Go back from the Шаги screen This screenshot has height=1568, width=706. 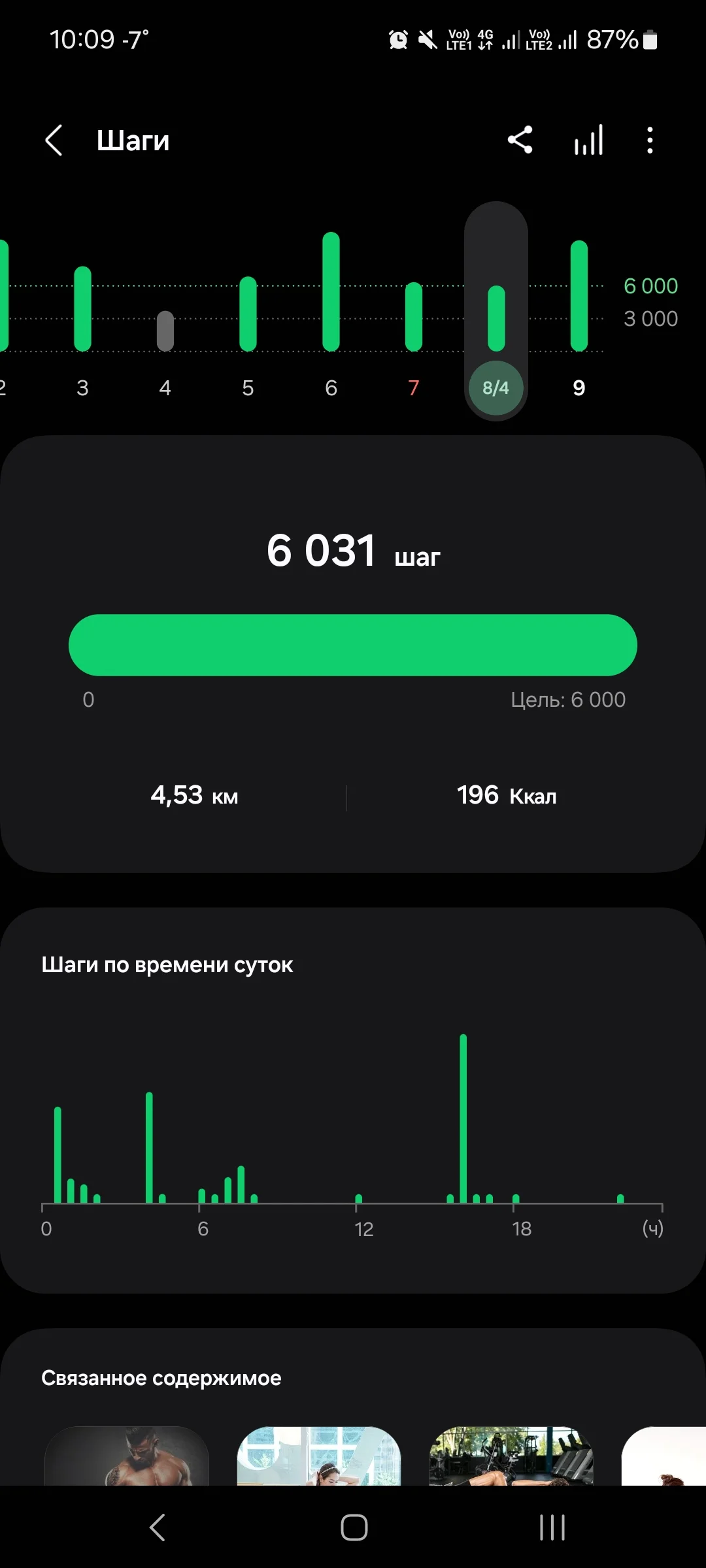tap(54, 140)
